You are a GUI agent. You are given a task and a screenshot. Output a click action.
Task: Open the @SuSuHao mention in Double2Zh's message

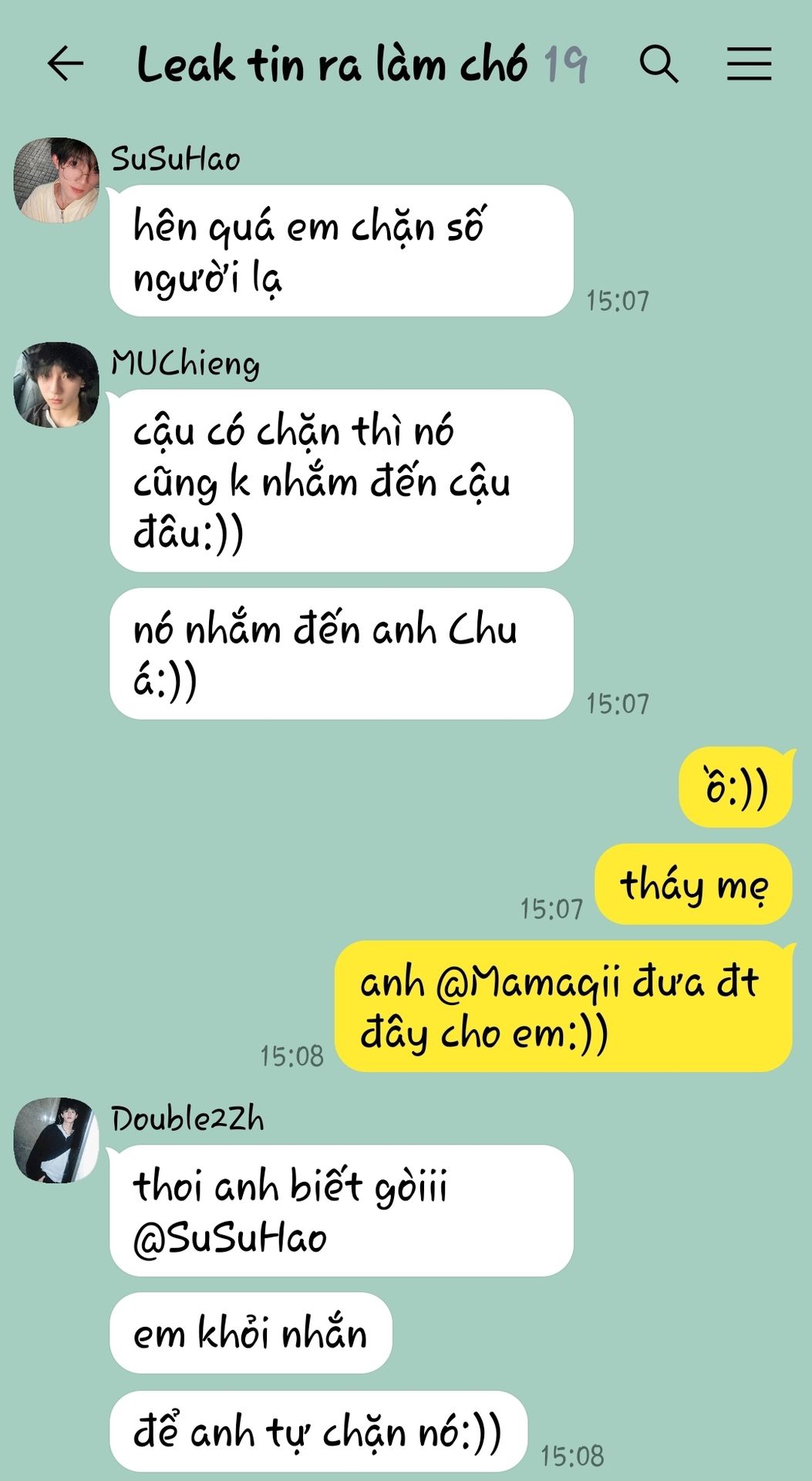(230, 1239)
